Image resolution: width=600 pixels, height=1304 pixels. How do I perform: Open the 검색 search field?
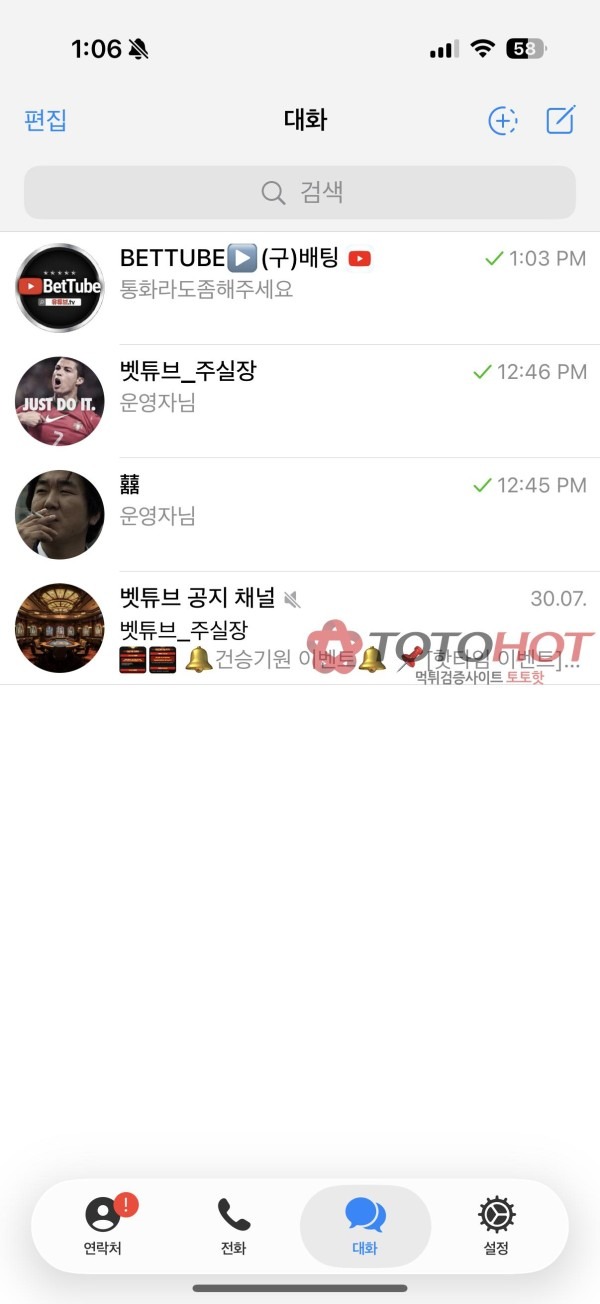300,192
